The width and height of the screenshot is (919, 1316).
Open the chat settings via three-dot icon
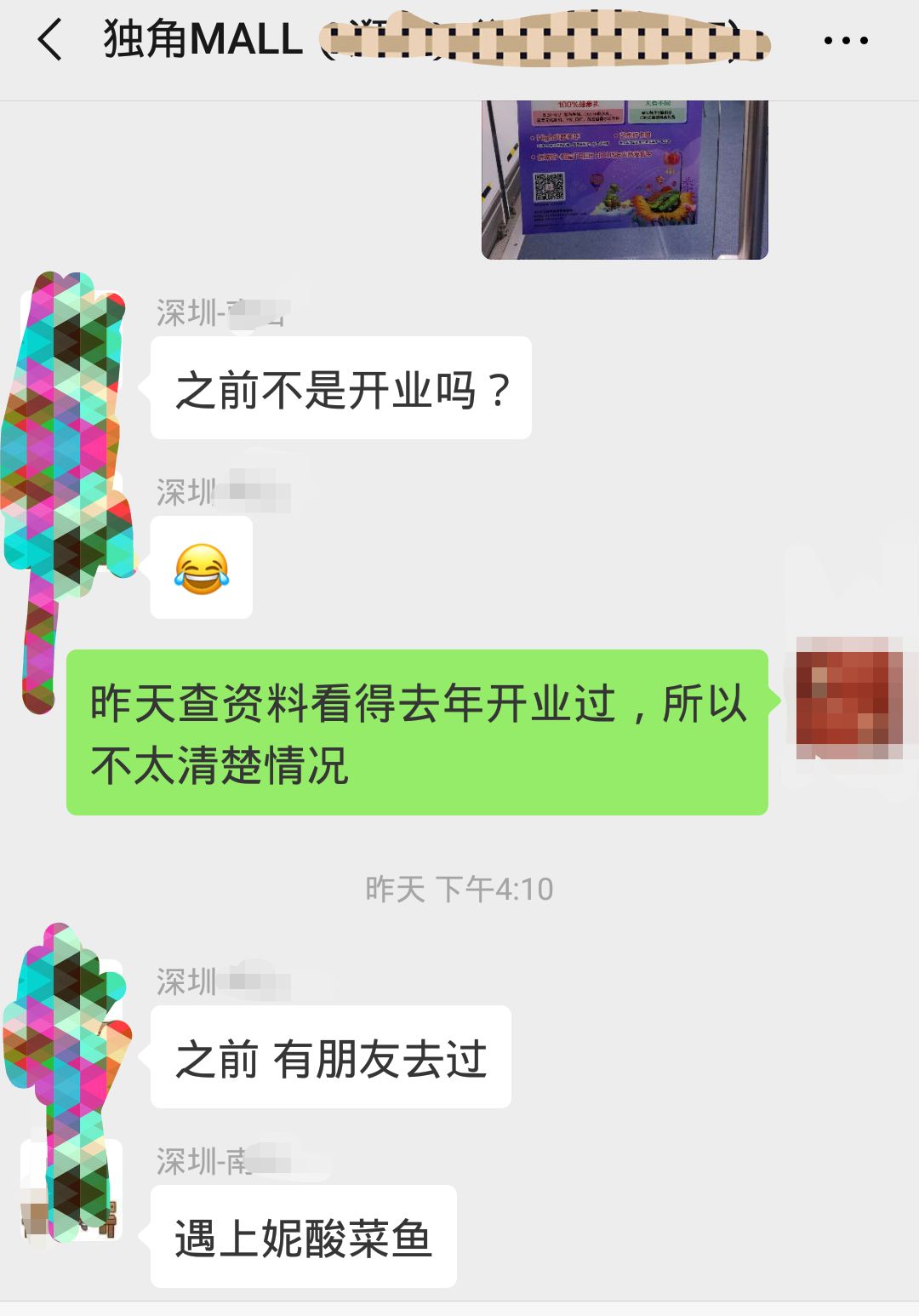point(846,38)
